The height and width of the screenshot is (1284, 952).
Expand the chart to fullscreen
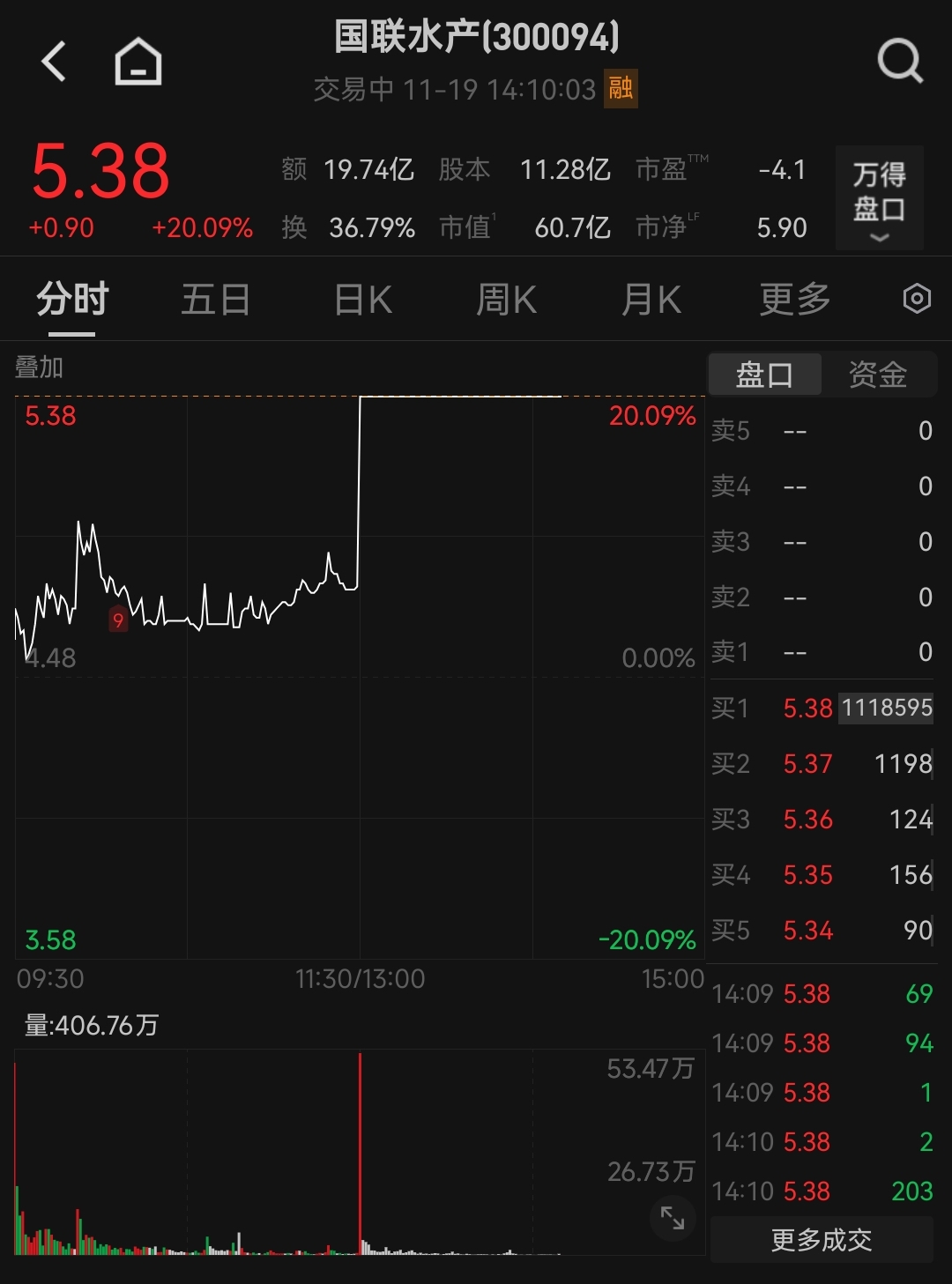[673, 1218]
